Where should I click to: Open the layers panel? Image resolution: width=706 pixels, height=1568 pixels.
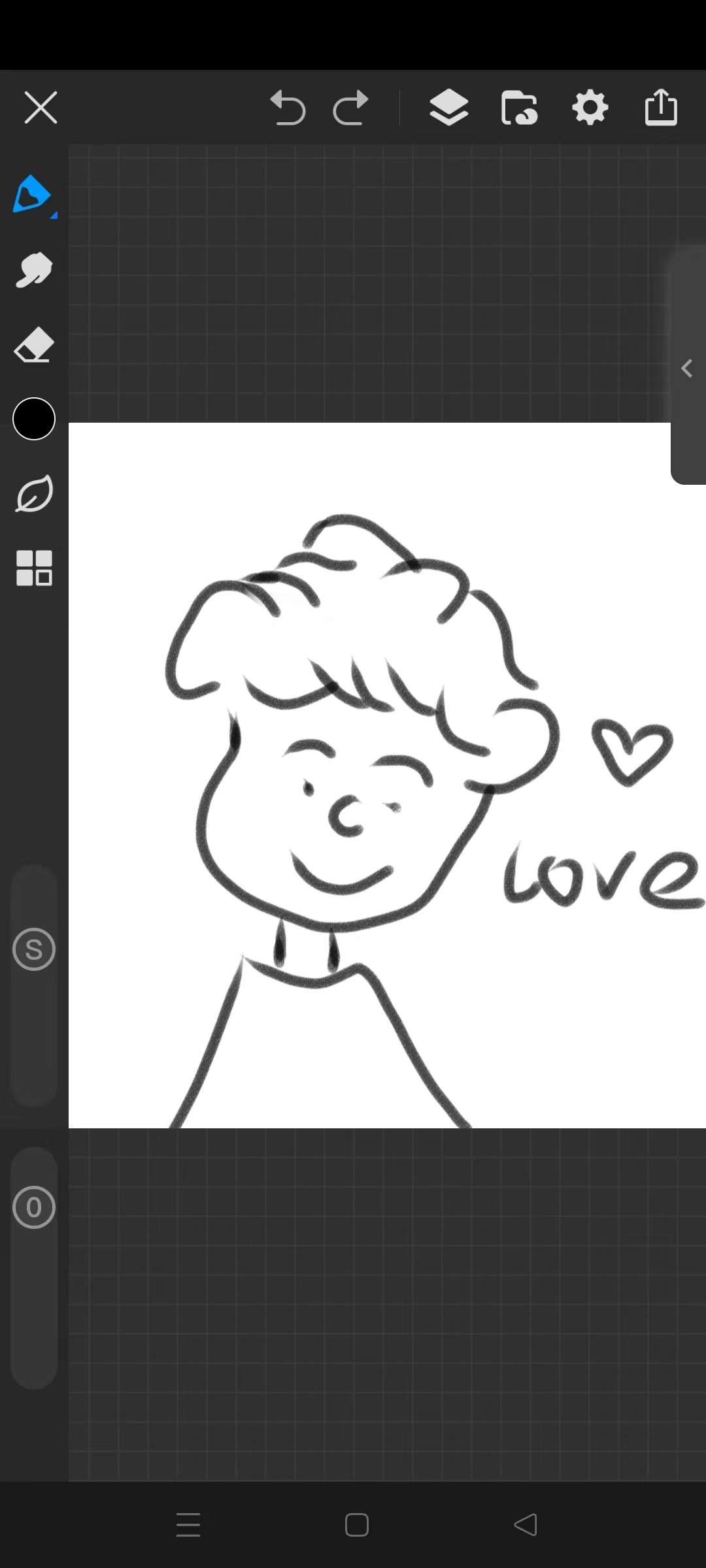point(448,108)
